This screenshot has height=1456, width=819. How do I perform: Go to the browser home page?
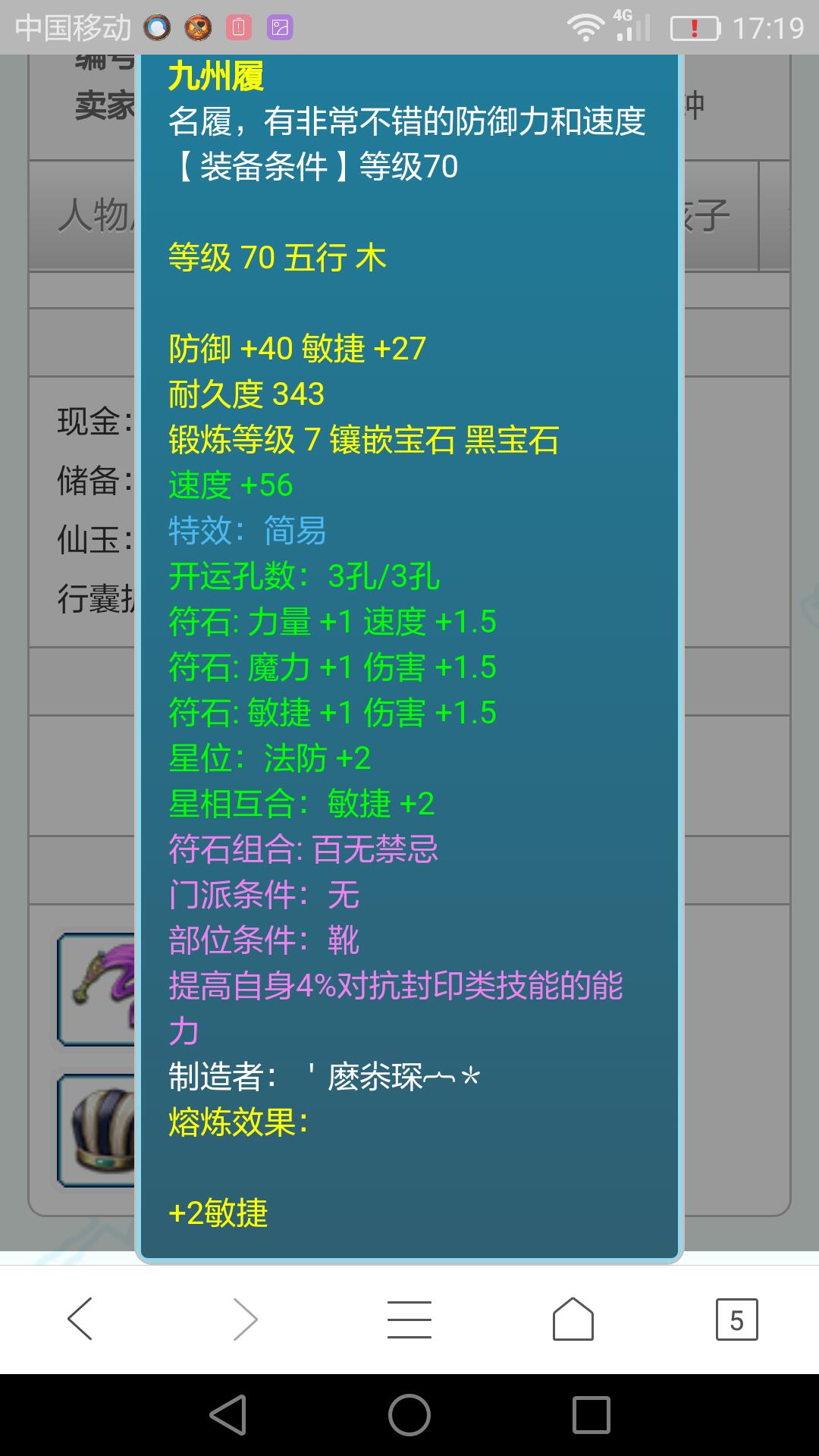point(573,1319)
